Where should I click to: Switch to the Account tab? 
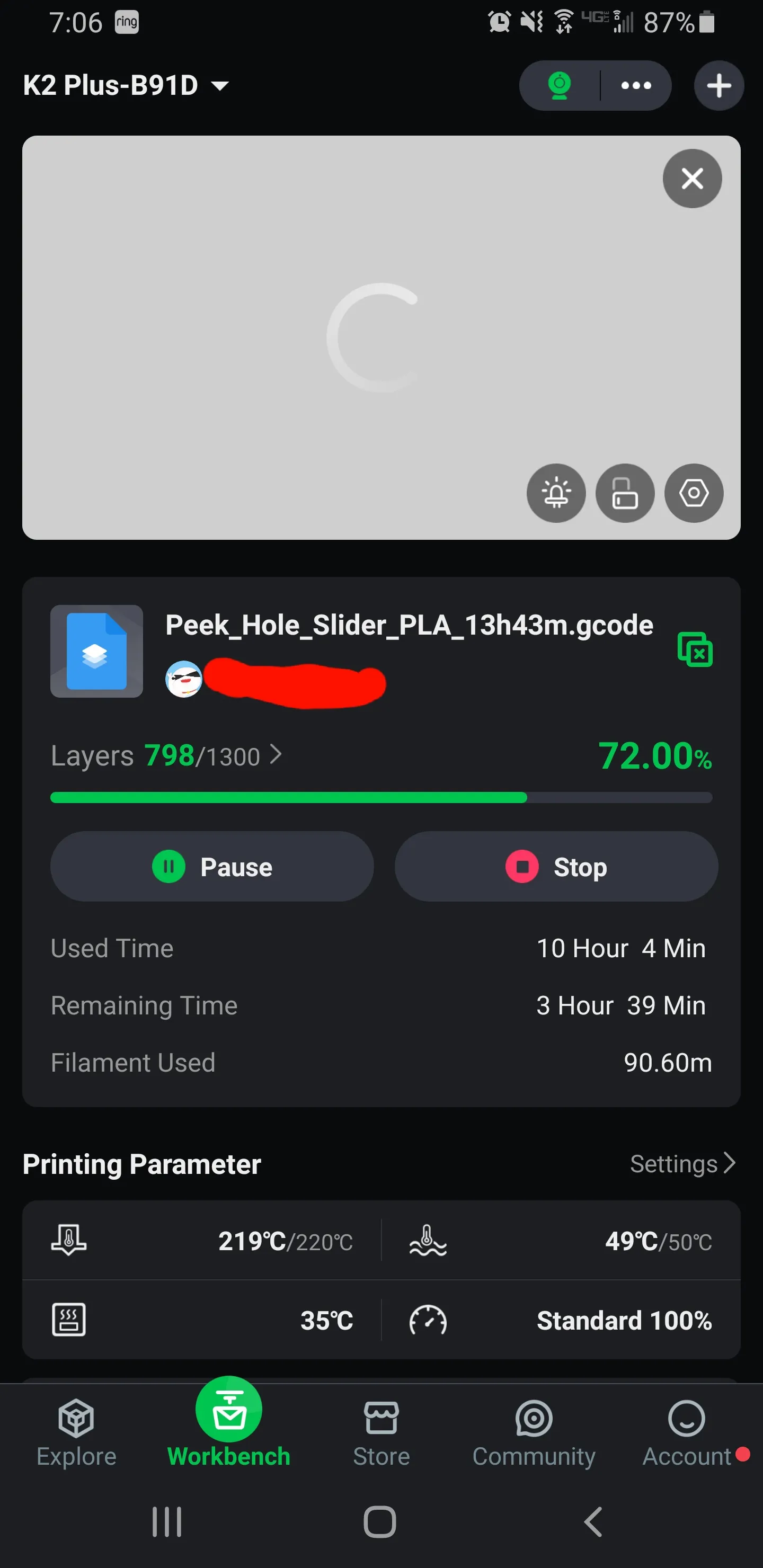687,1432
